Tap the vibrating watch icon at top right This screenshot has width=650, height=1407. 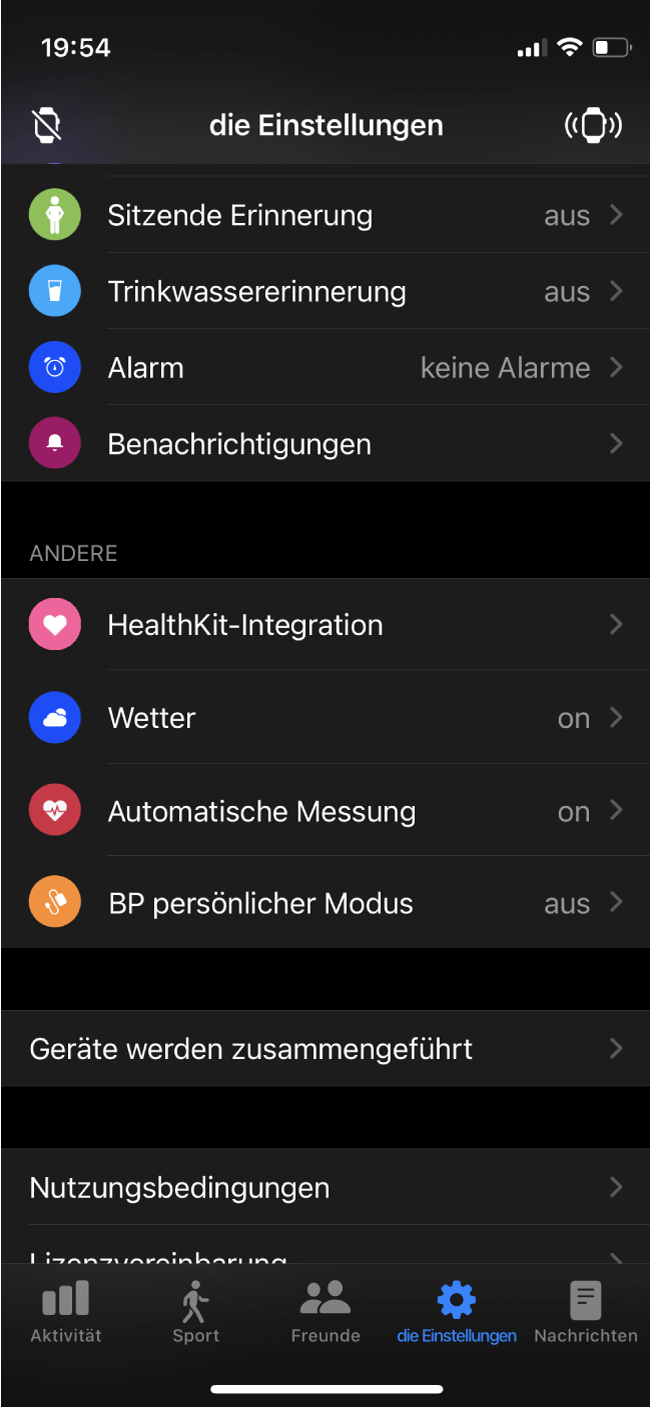[x=593, y=125]
